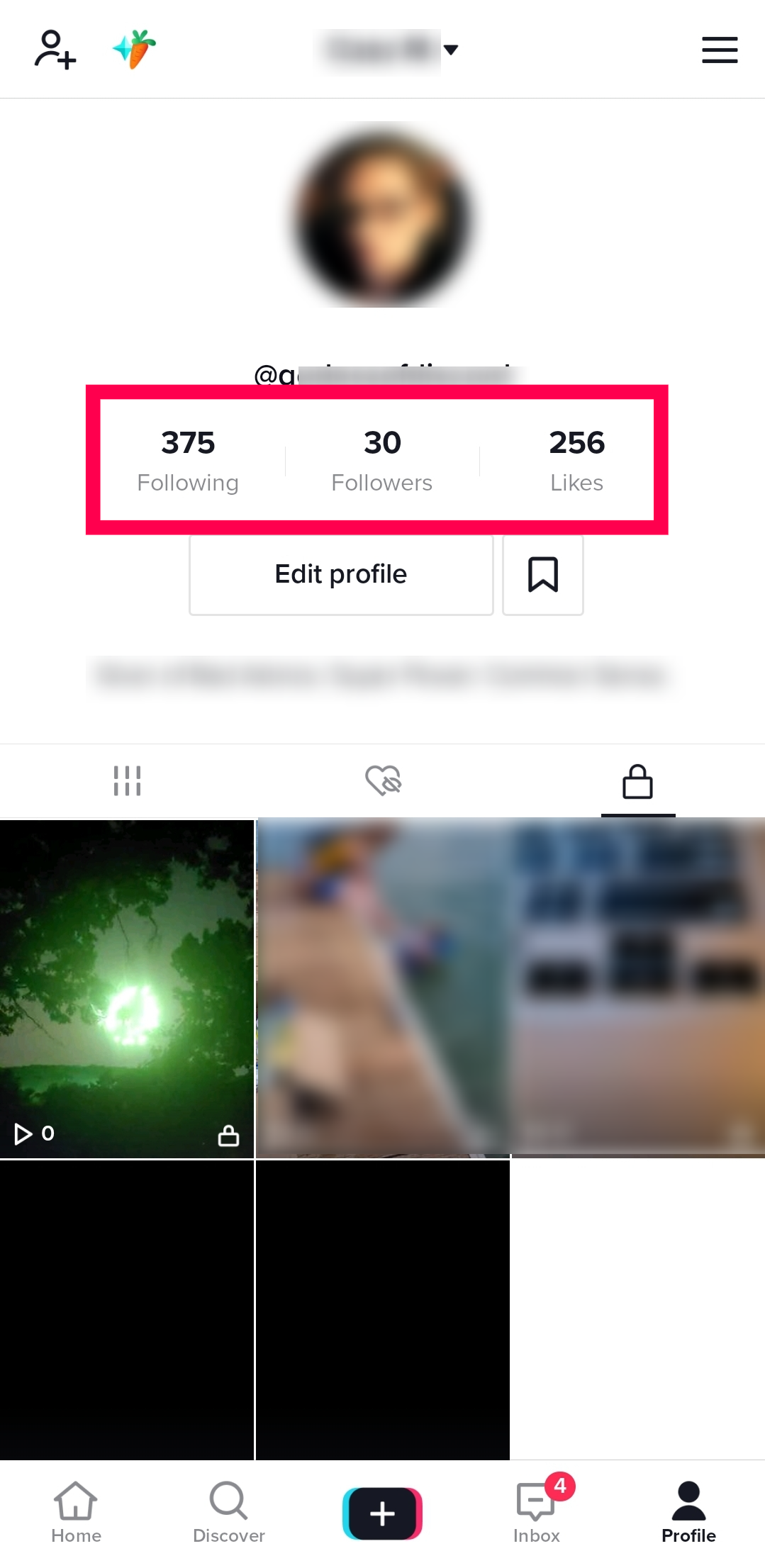
Task: Tap Edit profile button
Action: click(341, 574)
